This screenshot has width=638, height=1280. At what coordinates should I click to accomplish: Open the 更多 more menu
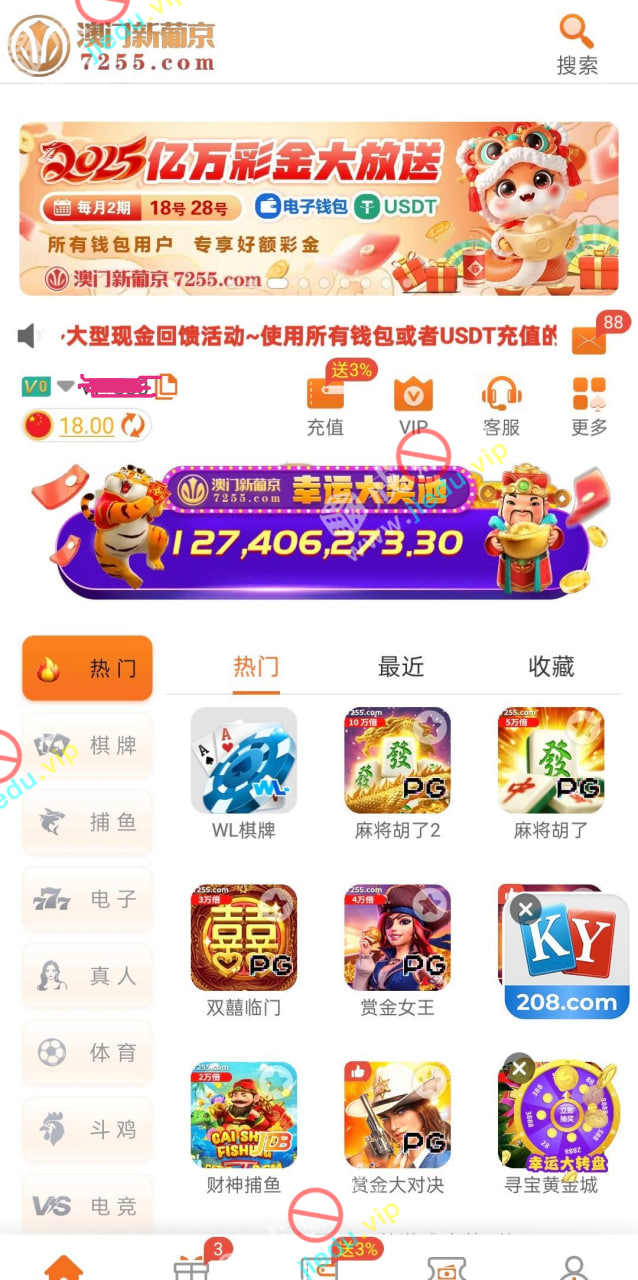pyautogui.click(x=589, y=406)
